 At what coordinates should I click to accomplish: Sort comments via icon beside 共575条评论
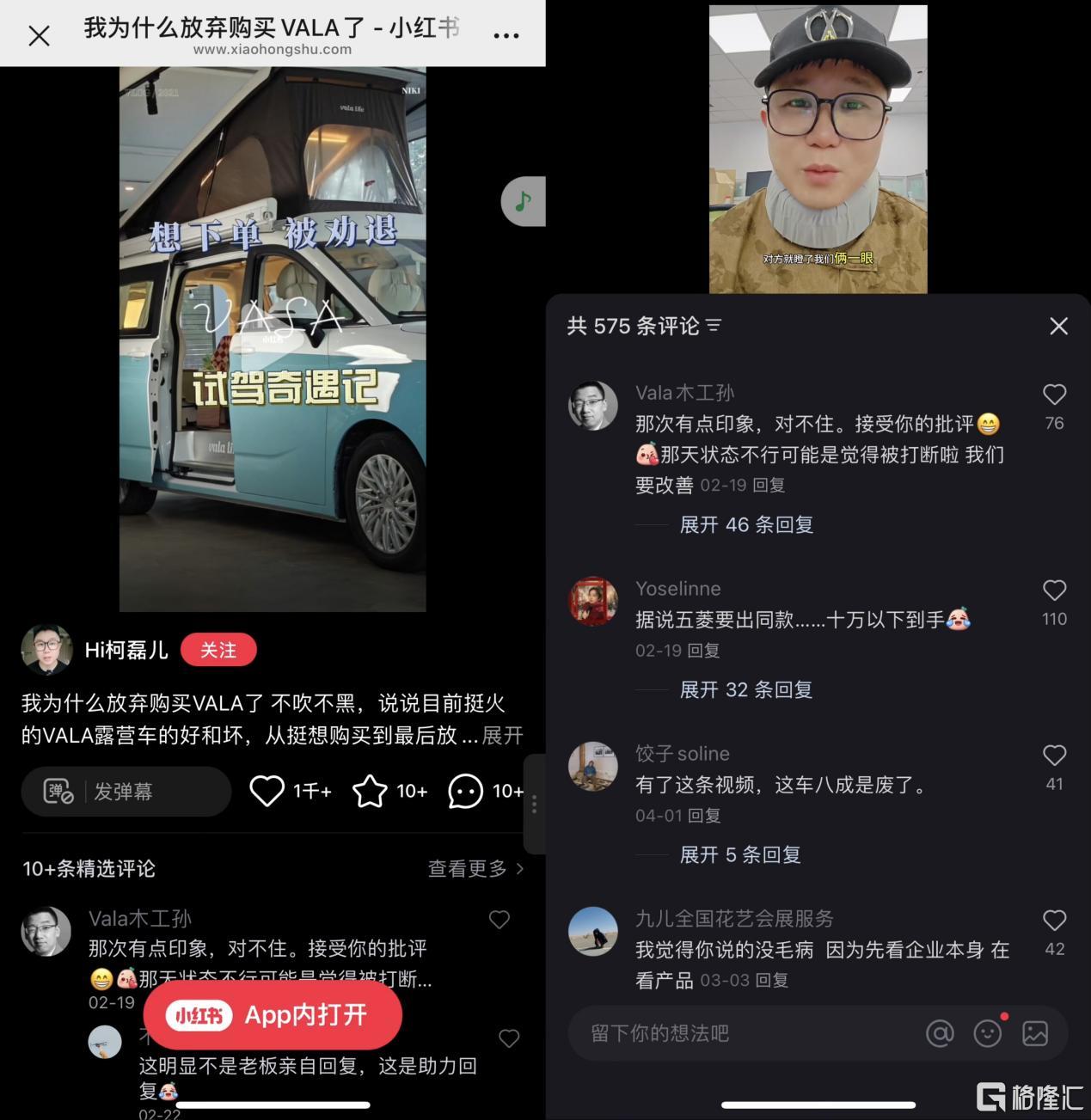pos(714,326)
